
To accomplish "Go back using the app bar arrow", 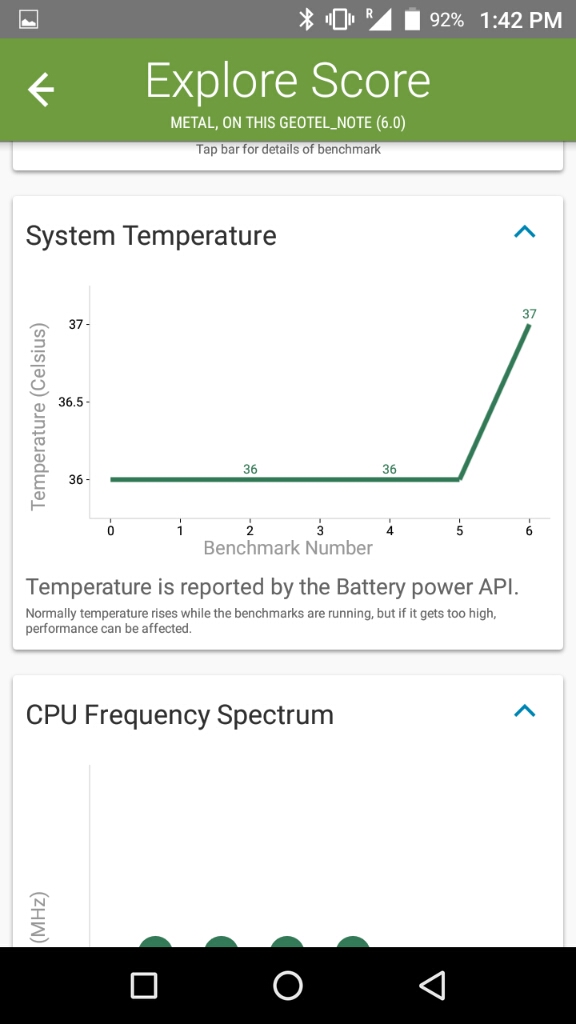I will (x=40, y=89).
